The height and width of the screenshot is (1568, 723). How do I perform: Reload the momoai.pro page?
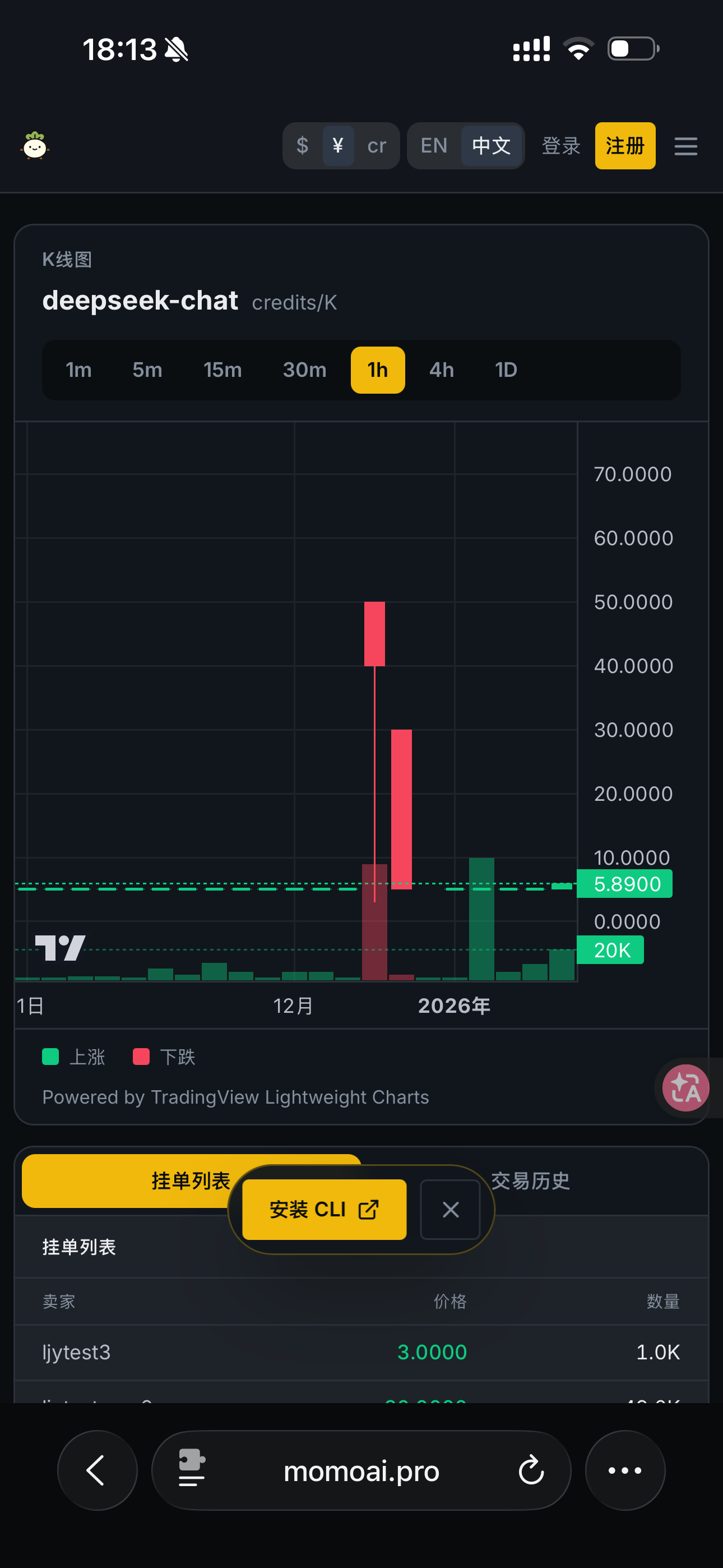coord(531,1470)
